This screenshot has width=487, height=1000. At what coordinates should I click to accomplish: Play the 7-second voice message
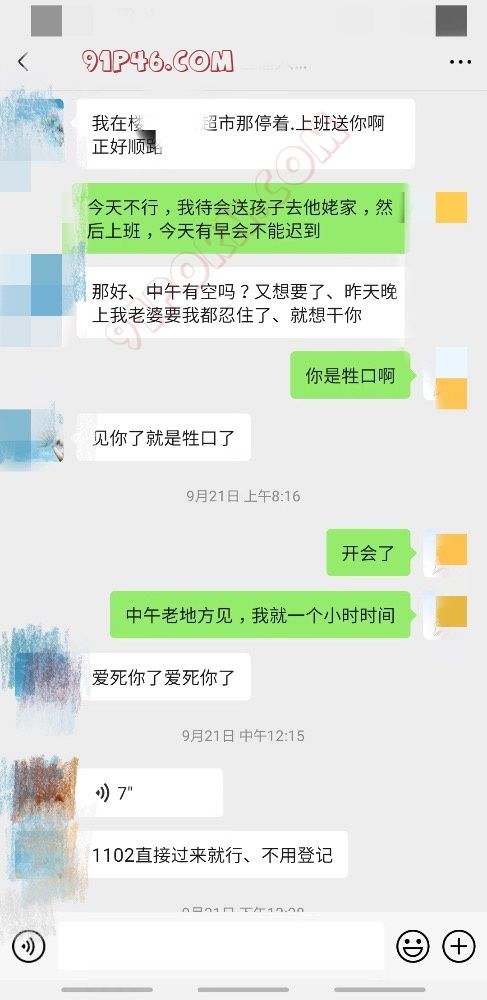[x=150, y=793]
